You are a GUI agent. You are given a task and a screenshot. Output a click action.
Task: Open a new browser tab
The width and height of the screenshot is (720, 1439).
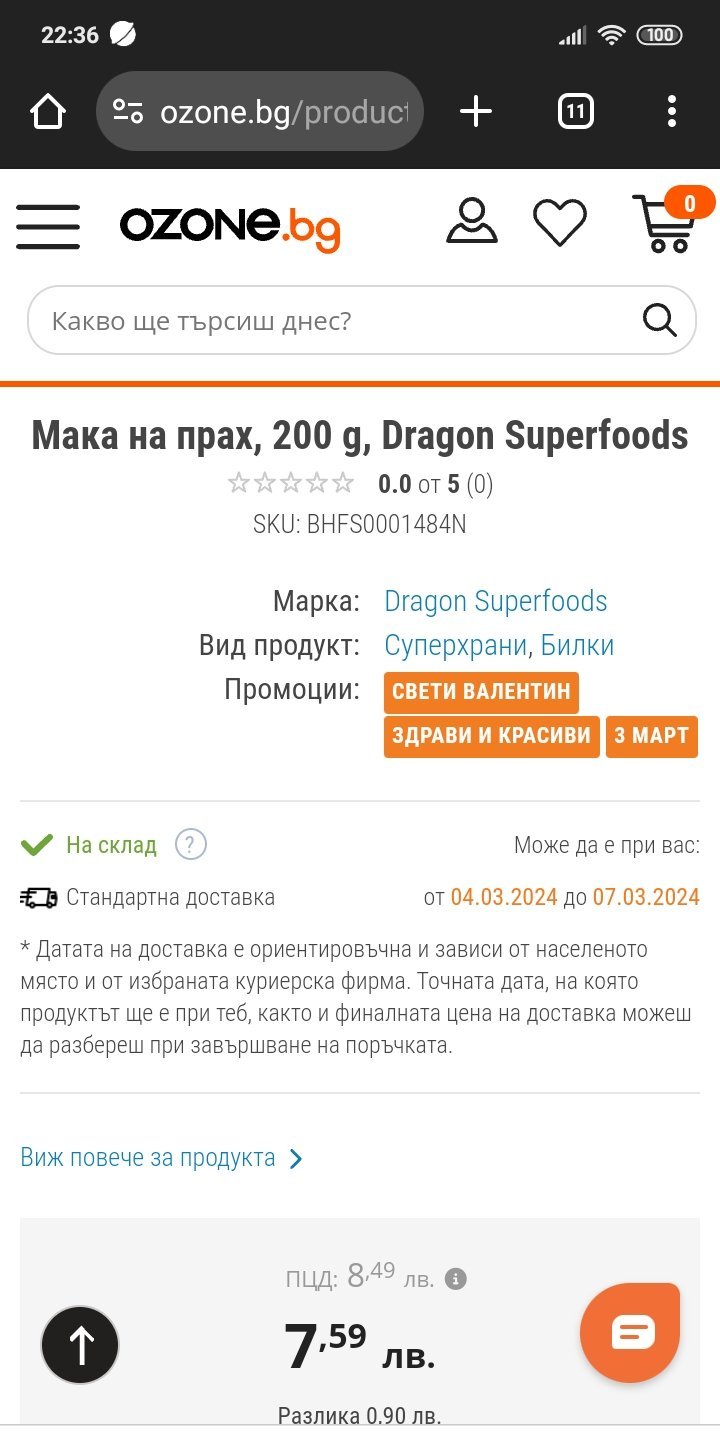coord(476,112)
